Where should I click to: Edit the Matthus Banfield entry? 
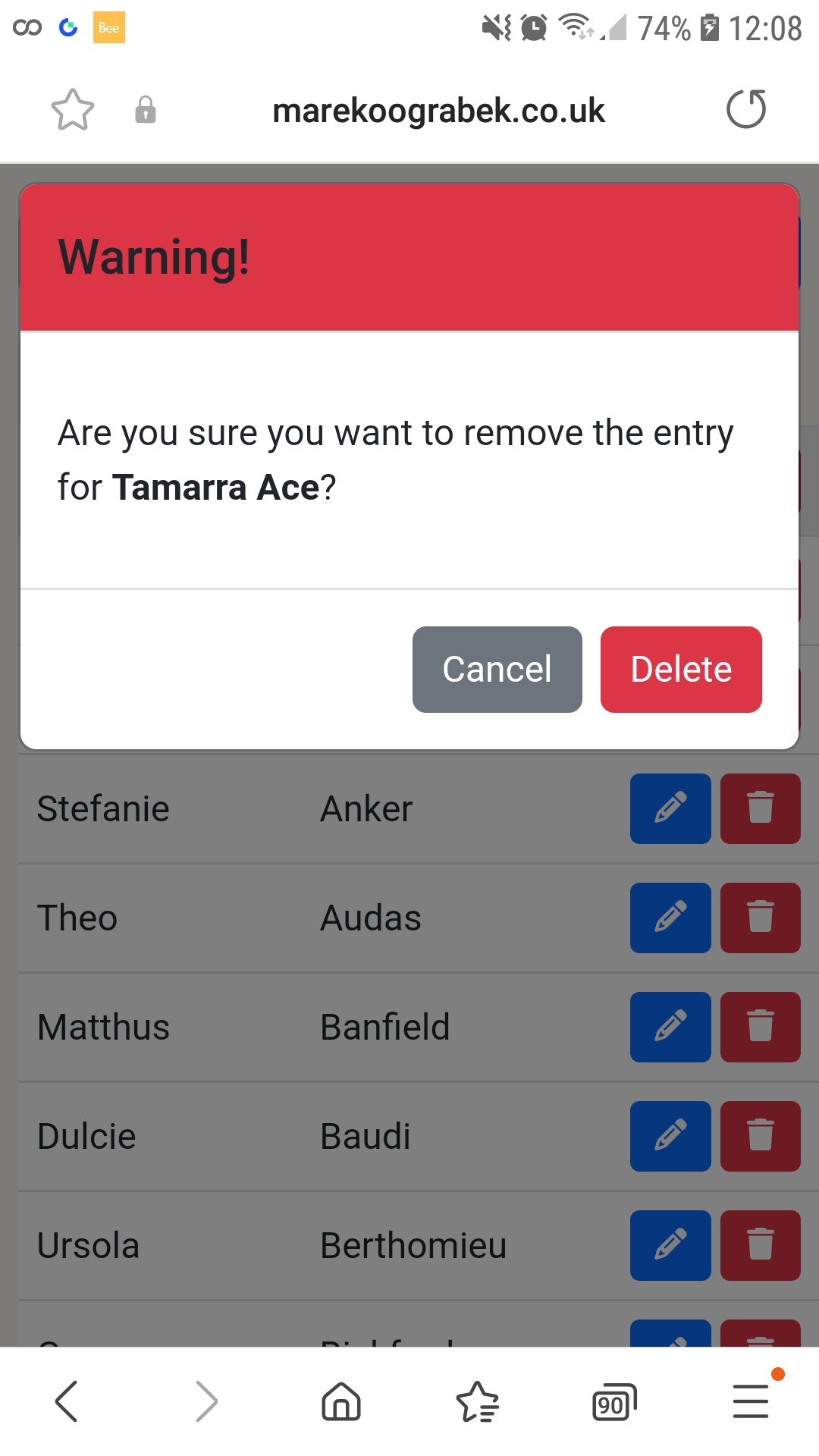(x=670, y=1027)
